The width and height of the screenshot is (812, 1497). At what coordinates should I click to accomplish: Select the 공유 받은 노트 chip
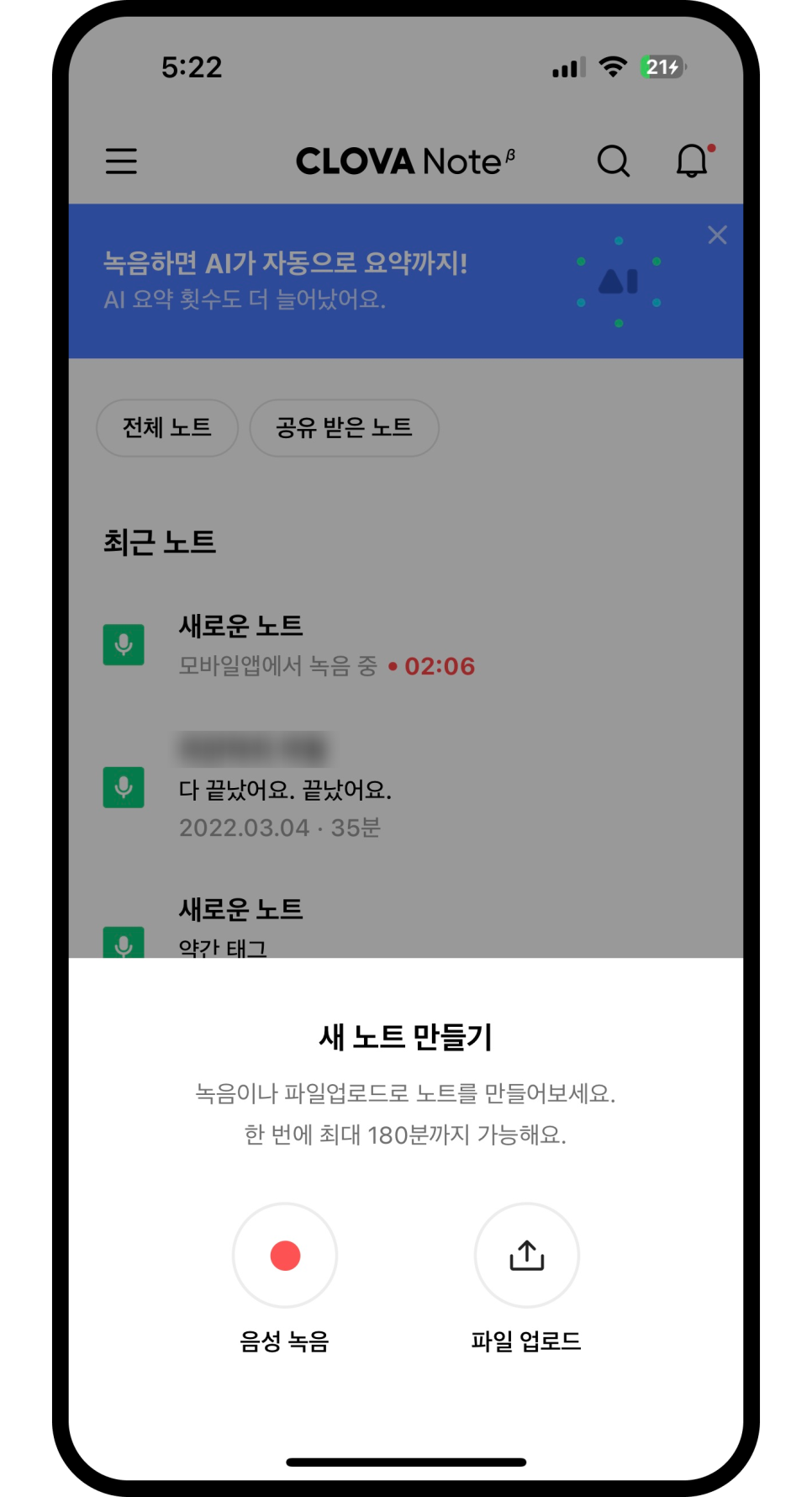(x=344, y=428)
